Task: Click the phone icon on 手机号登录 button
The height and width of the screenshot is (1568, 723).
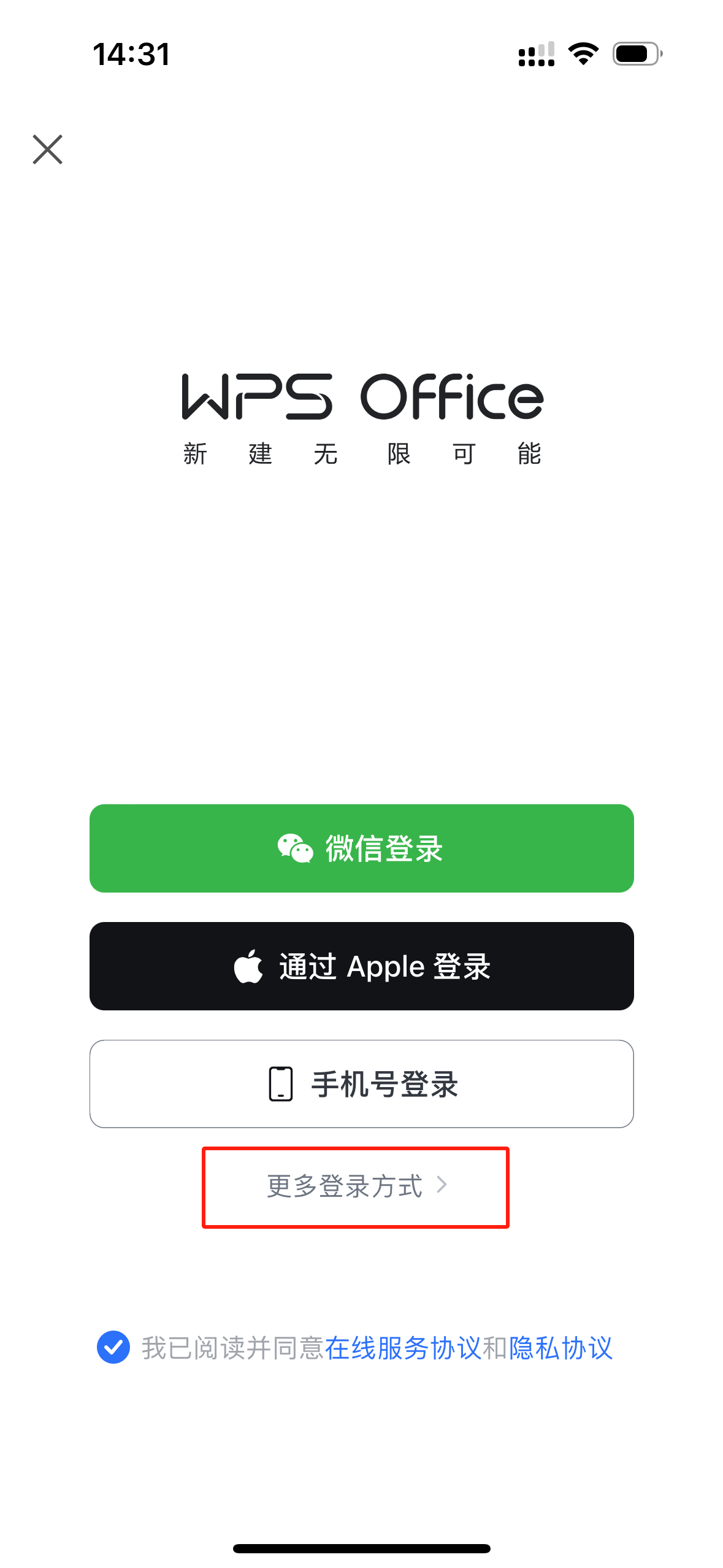Action: coord(280,1083)
